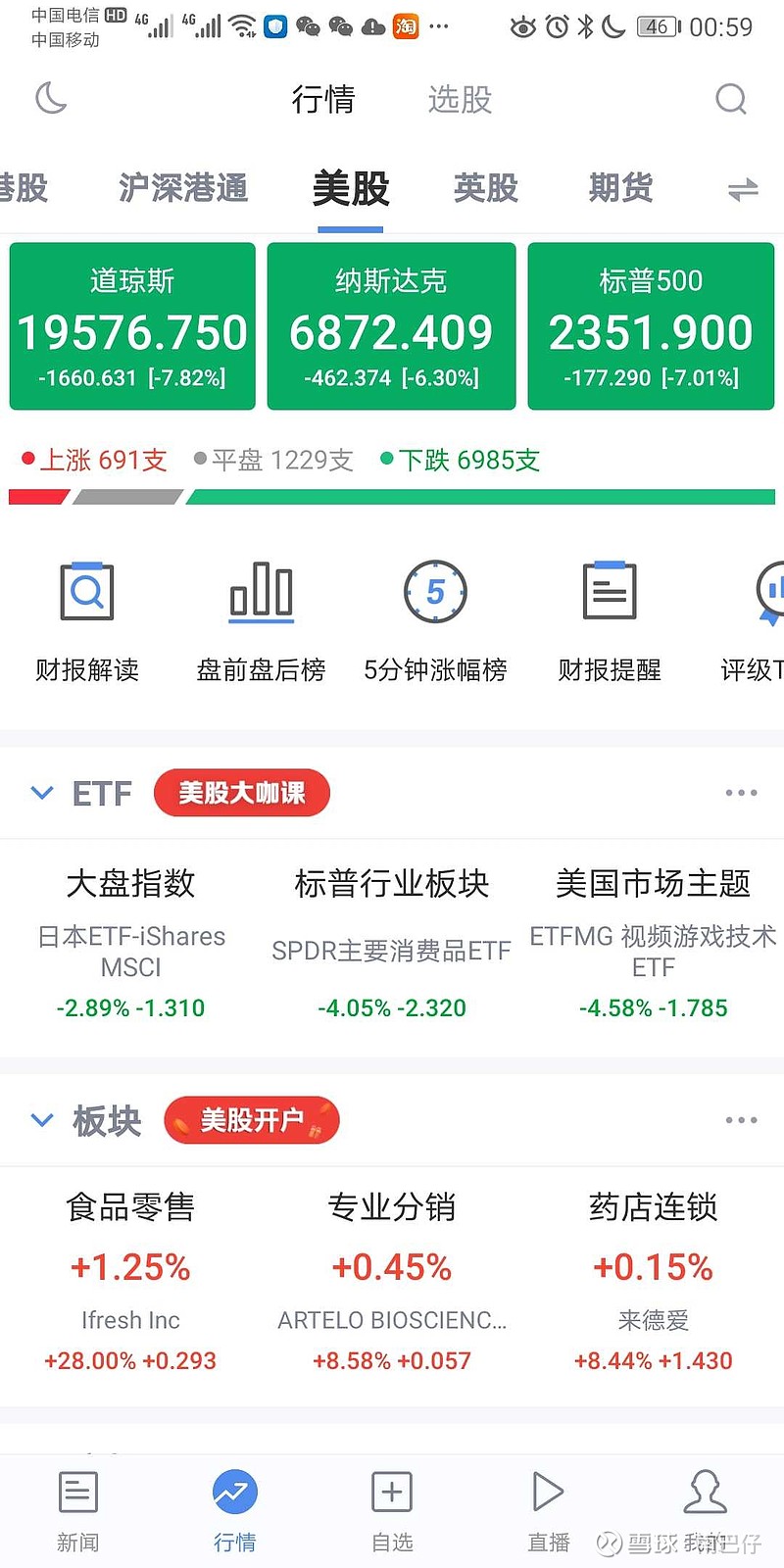The height and width of the screenshot is (1568, 784).
Task: Tap the 美股大咖课 red badge
Action: [x=241, y=793]
